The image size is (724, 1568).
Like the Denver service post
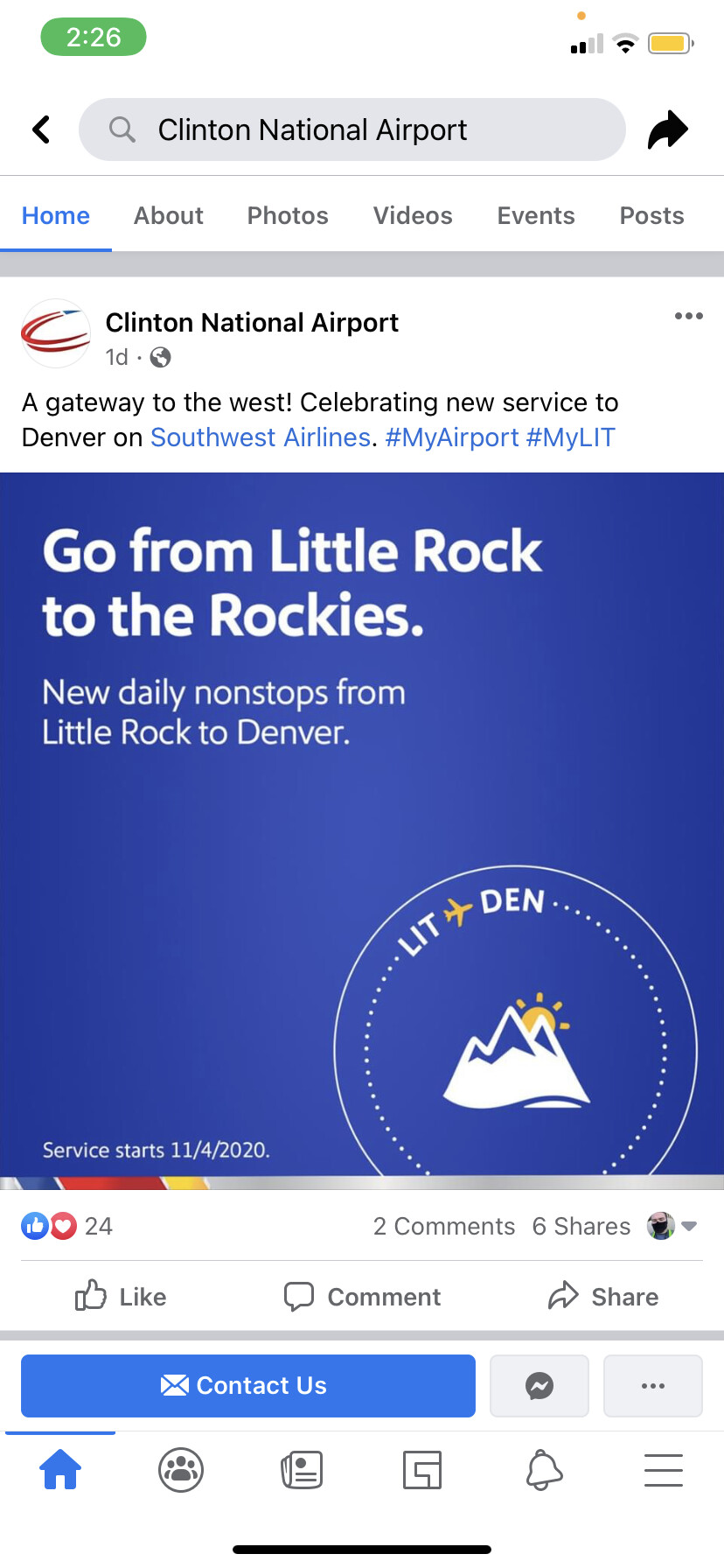[121, 1296]
